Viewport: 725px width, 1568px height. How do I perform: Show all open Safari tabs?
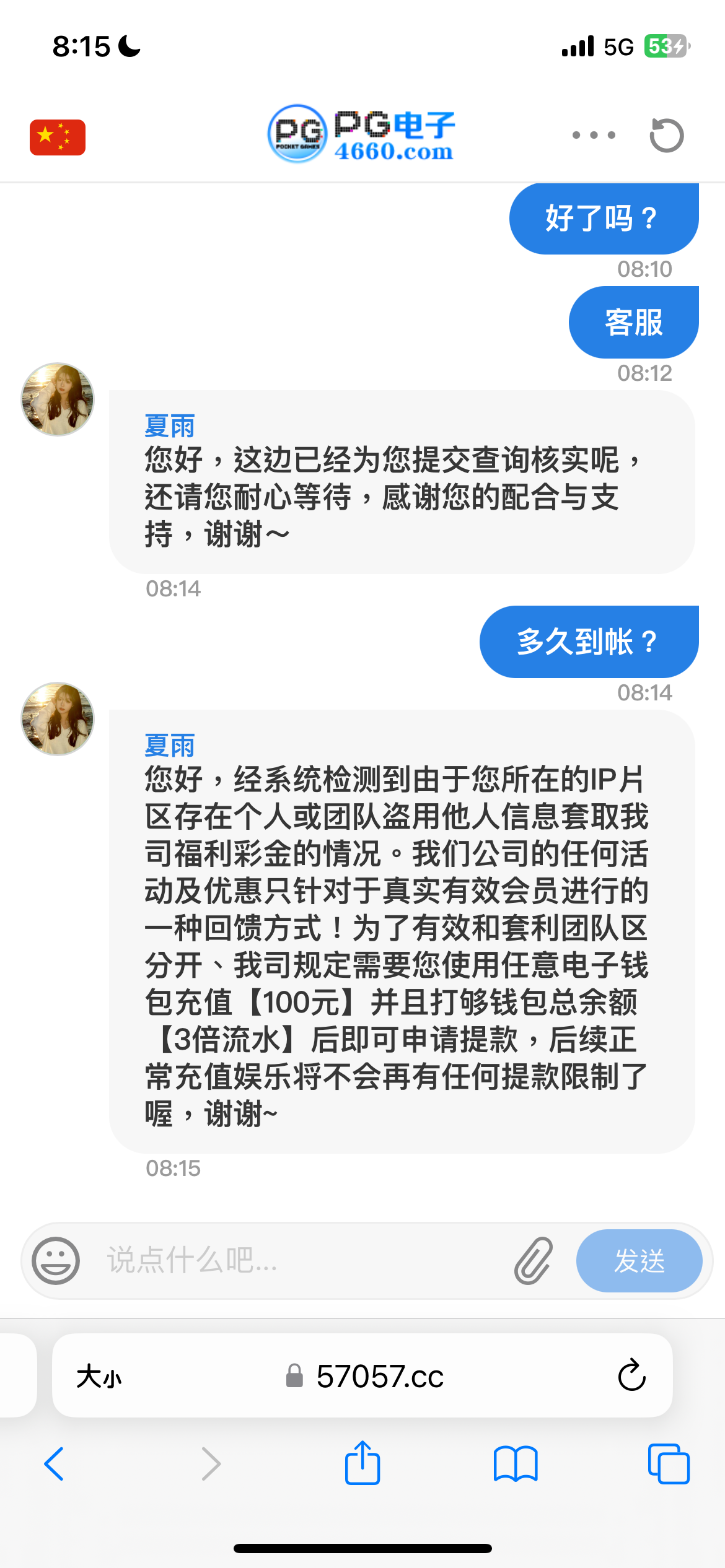pos(669,1464)
